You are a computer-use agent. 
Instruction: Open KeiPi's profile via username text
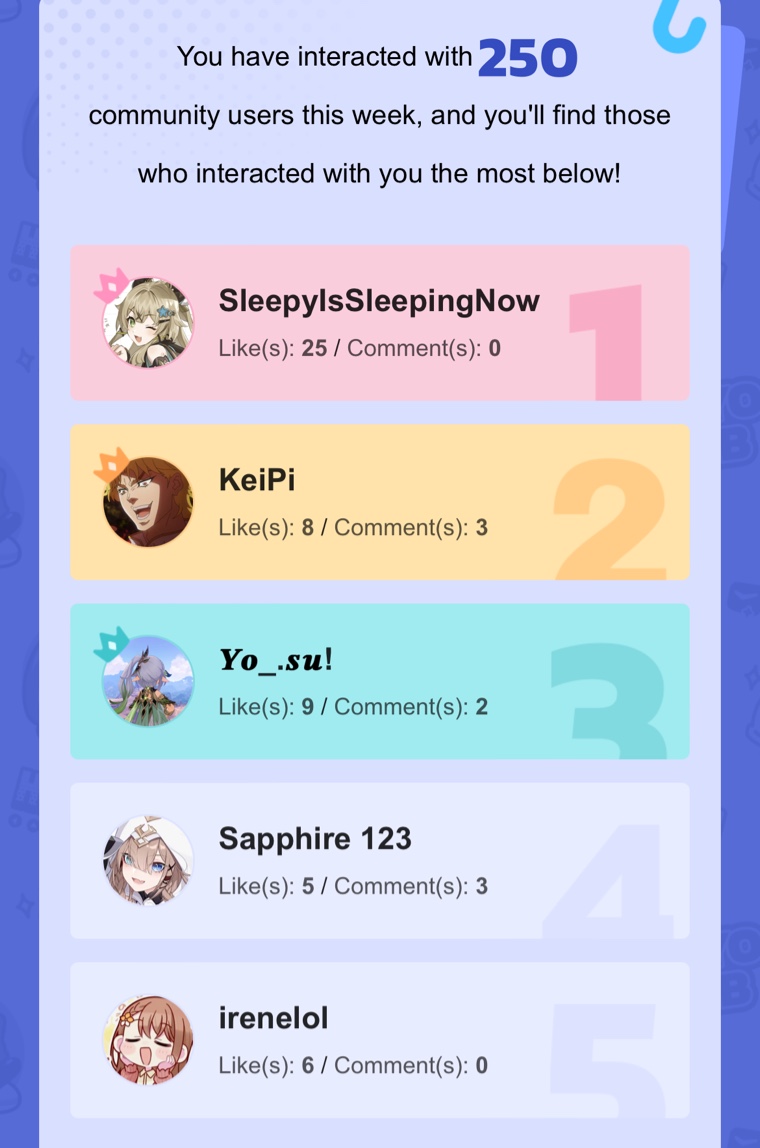(x=257, y=479)
